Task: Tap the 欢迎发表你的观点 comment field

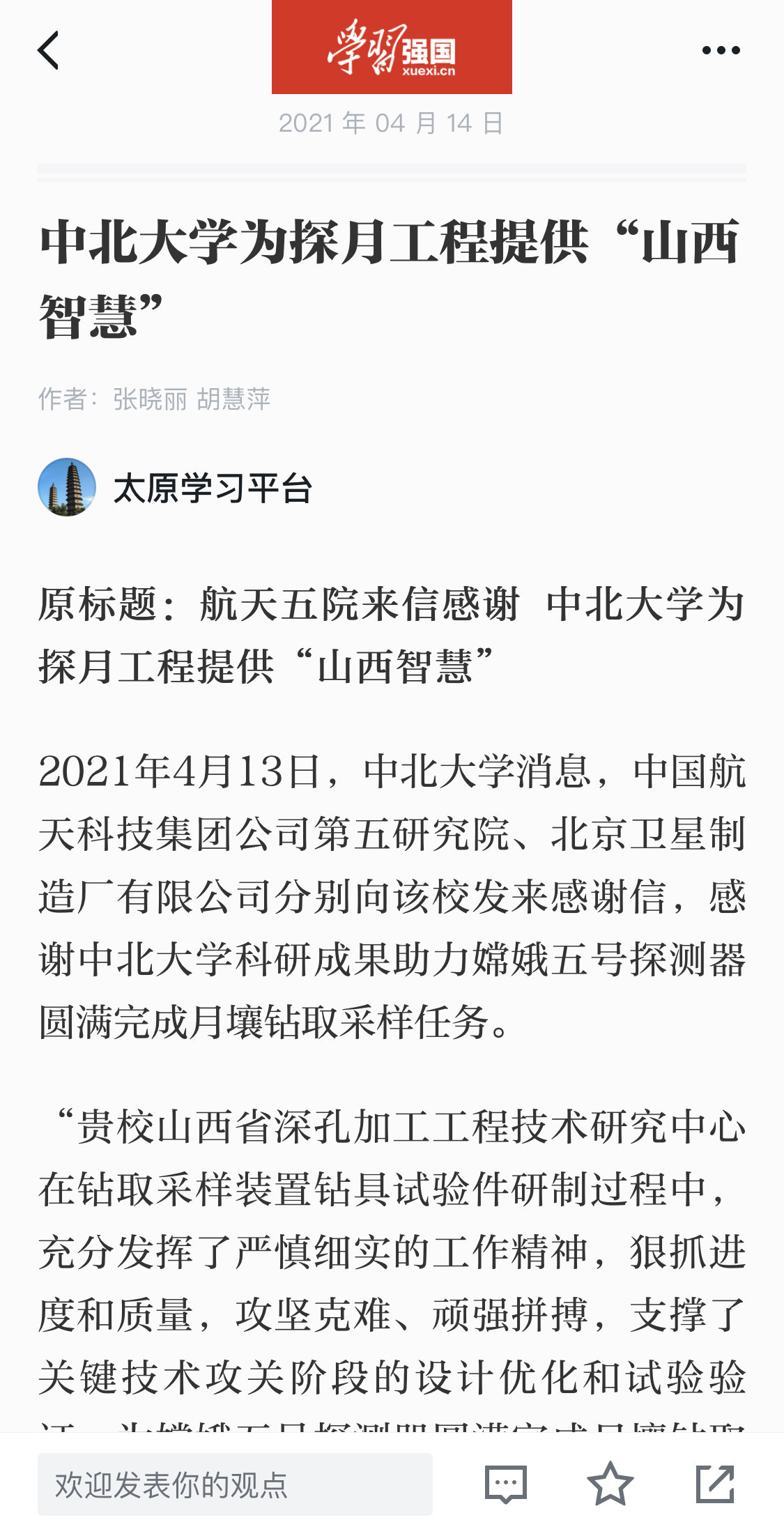Action: coord(235,1484)
